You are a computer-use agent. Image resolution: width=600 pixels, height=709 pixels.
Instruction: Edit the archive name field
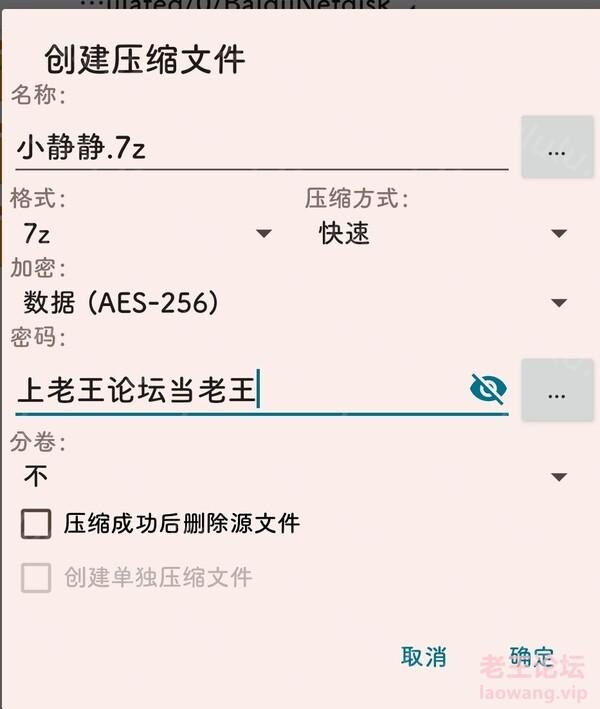coord(260,150)
